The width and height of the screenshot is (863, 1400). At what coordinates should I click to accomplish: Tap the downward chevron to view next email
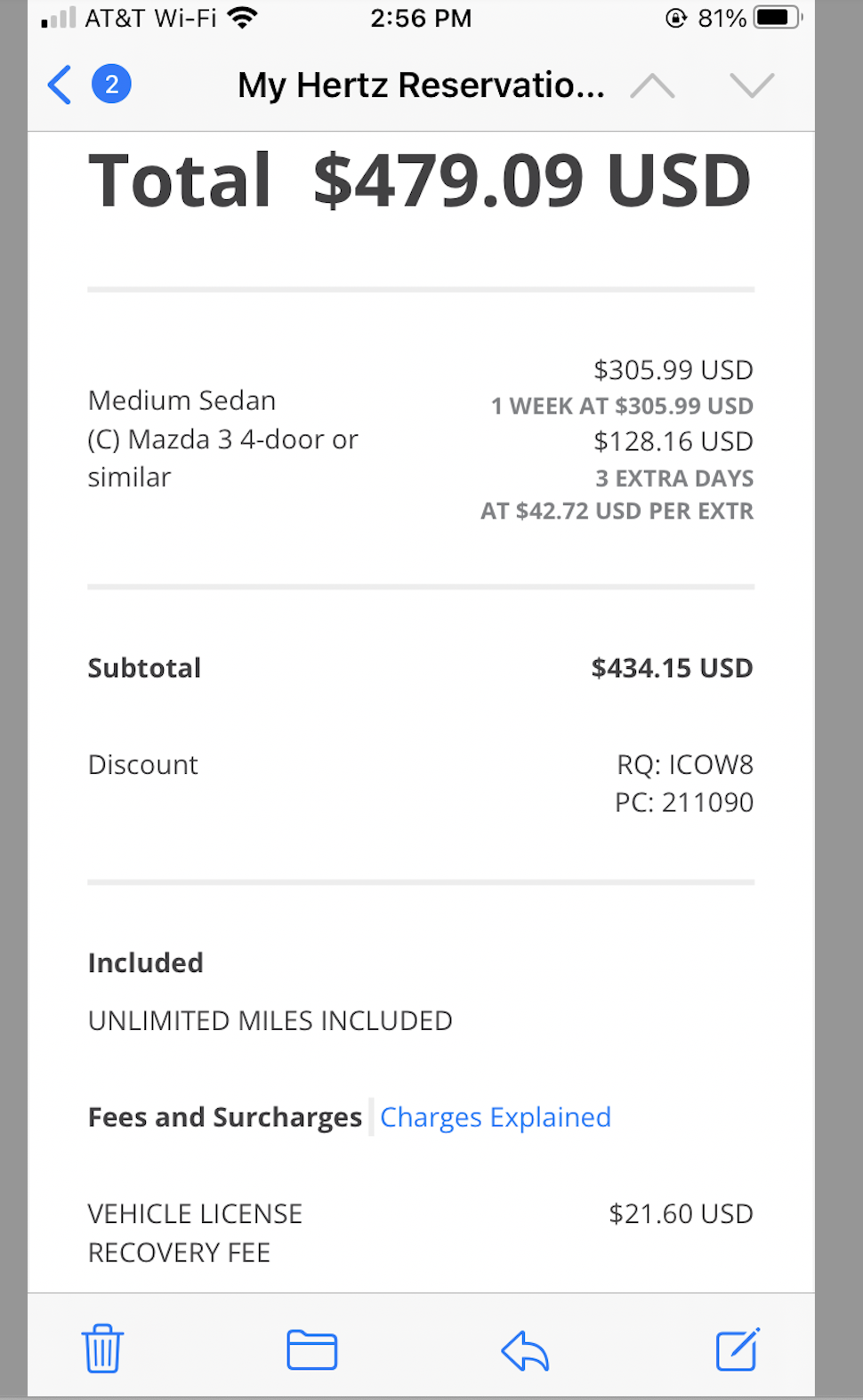(753, 84)
